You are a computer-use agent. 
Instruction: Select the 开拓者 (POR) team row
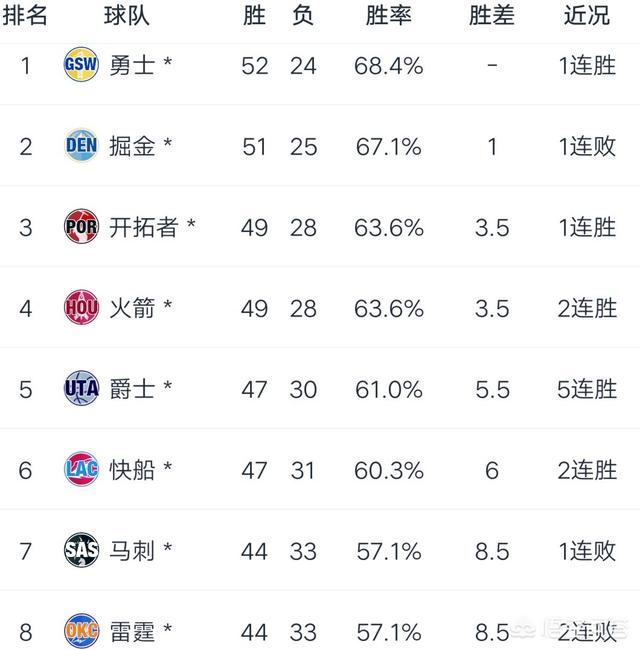click(320, 227)
